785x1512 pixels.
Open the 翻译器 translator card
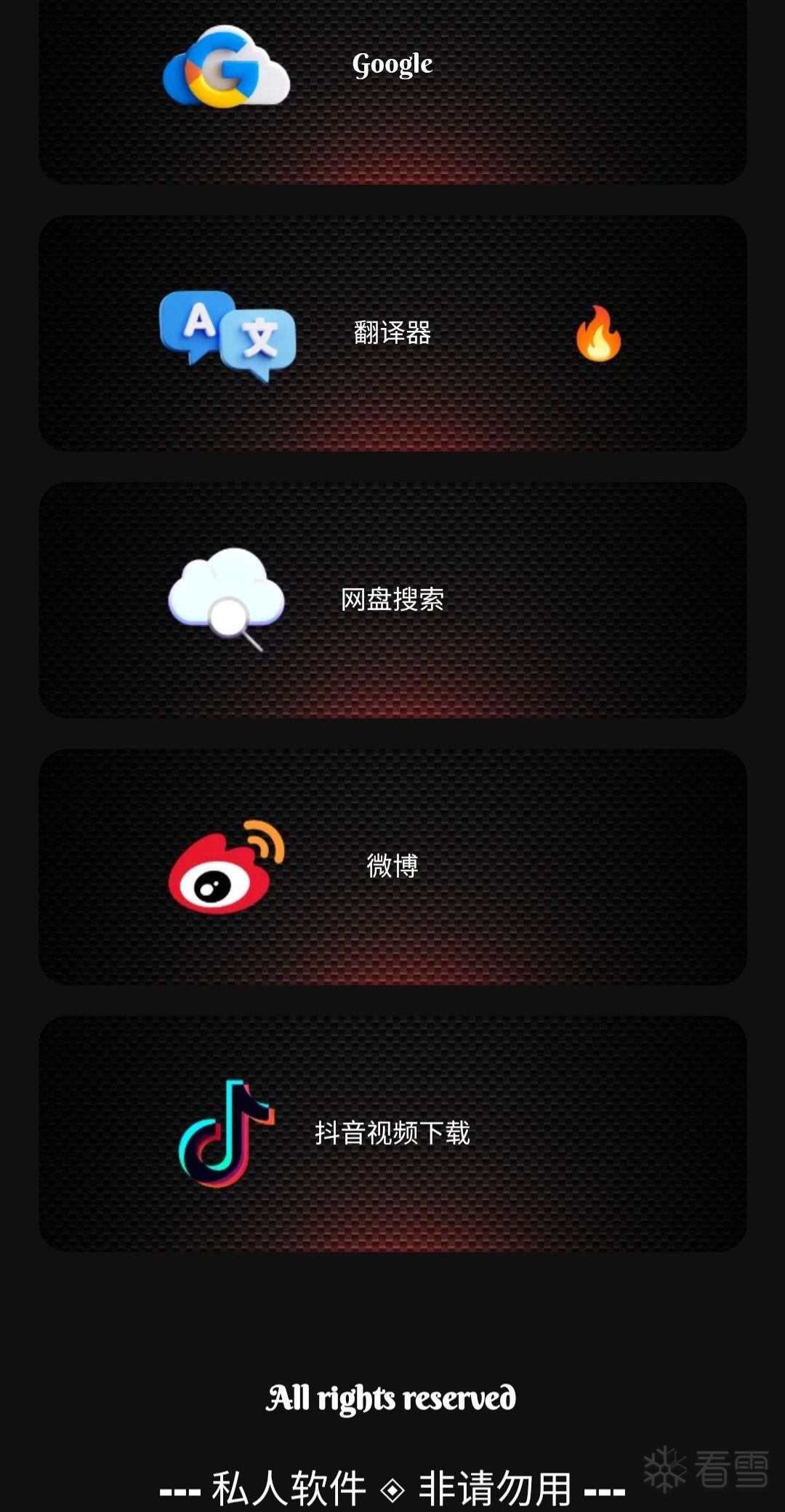tap(392, 333)
